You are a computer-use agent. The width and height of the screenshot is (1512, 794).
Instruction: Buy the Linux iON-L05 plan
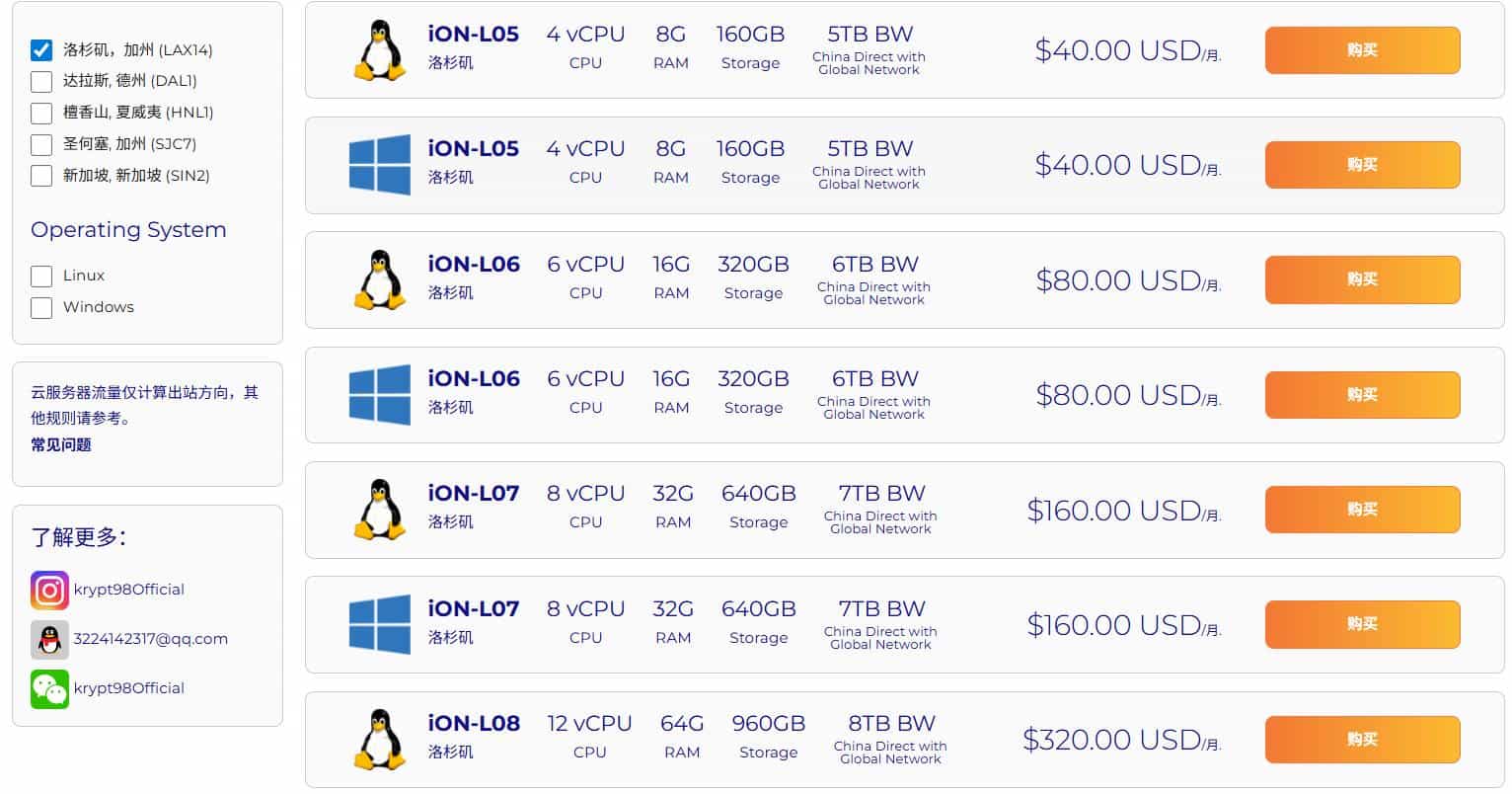pos(1361,50)
